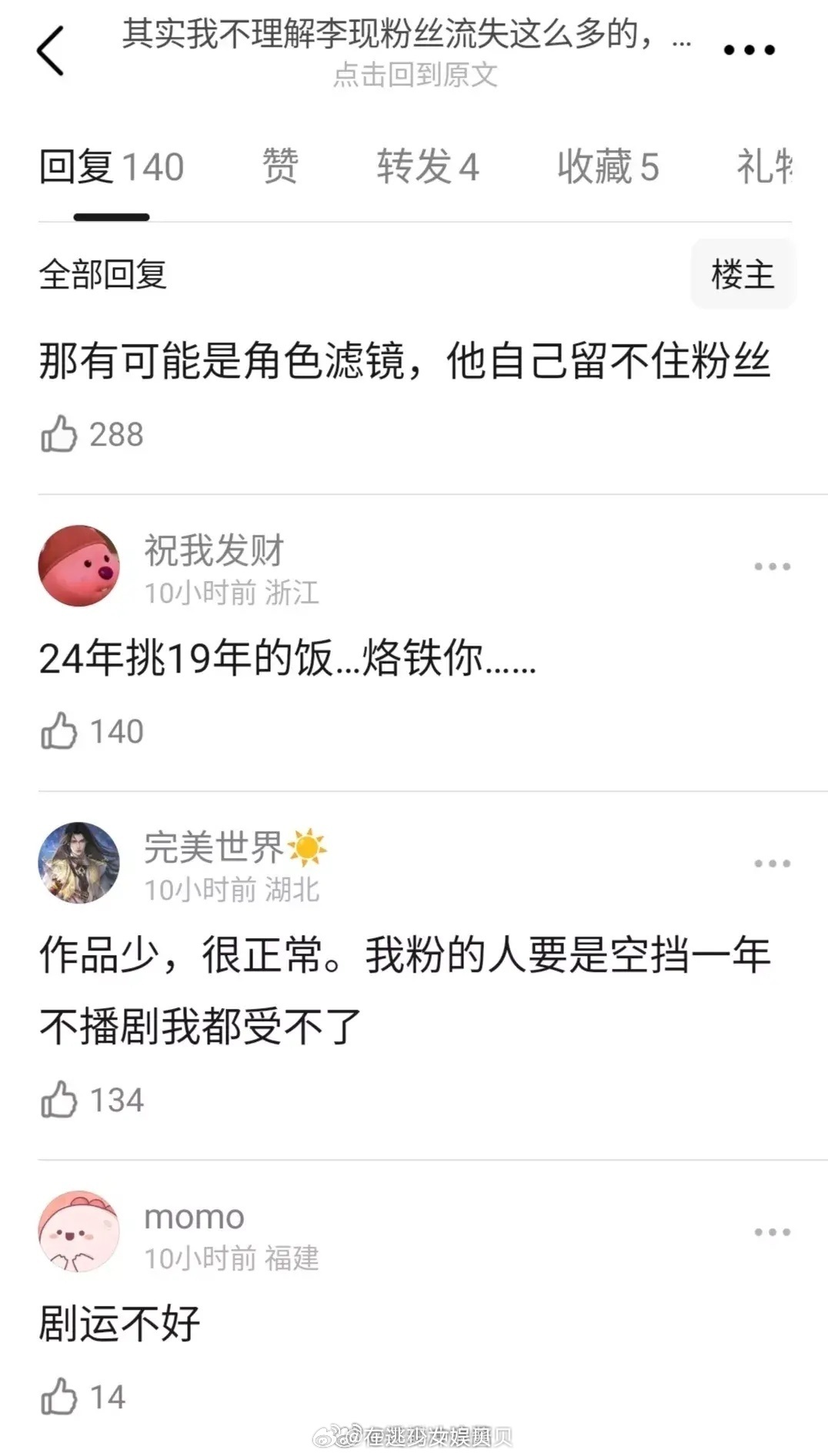The image size is (828, 1456).
Task: Tap the like icon under 祝我发财's comment
Action: tap(59, 730)
